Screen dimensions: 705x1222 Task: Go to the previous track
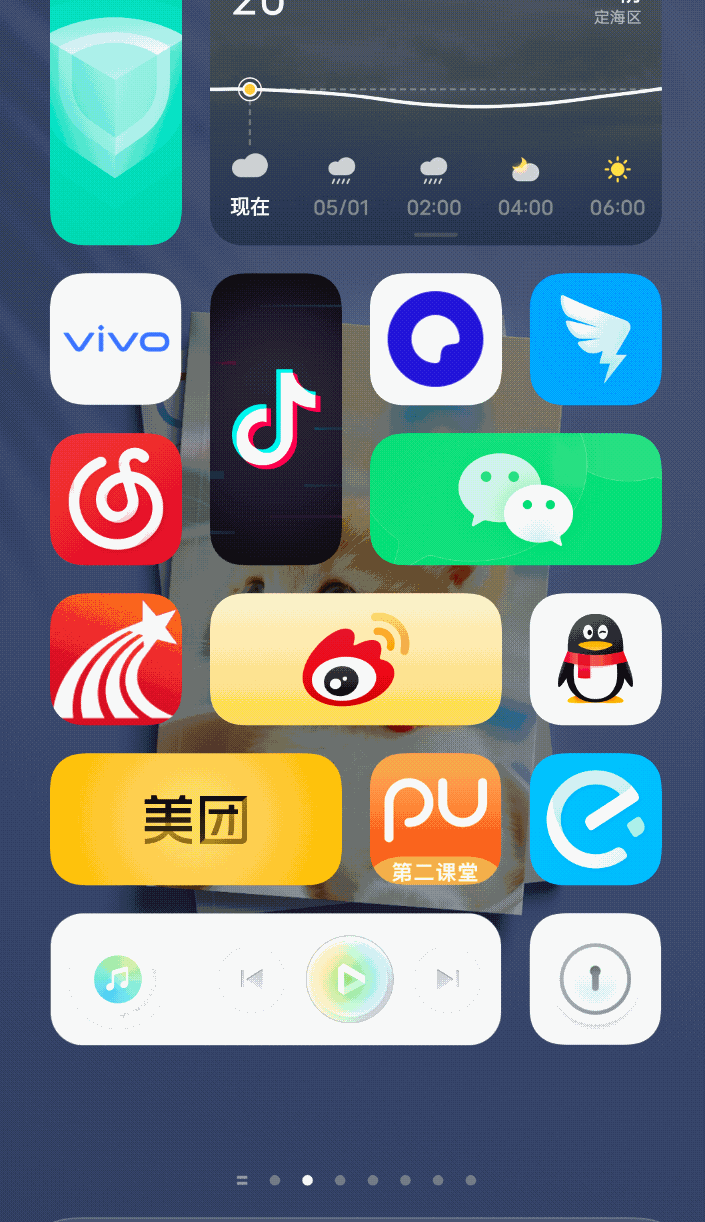tap(252, 980)
